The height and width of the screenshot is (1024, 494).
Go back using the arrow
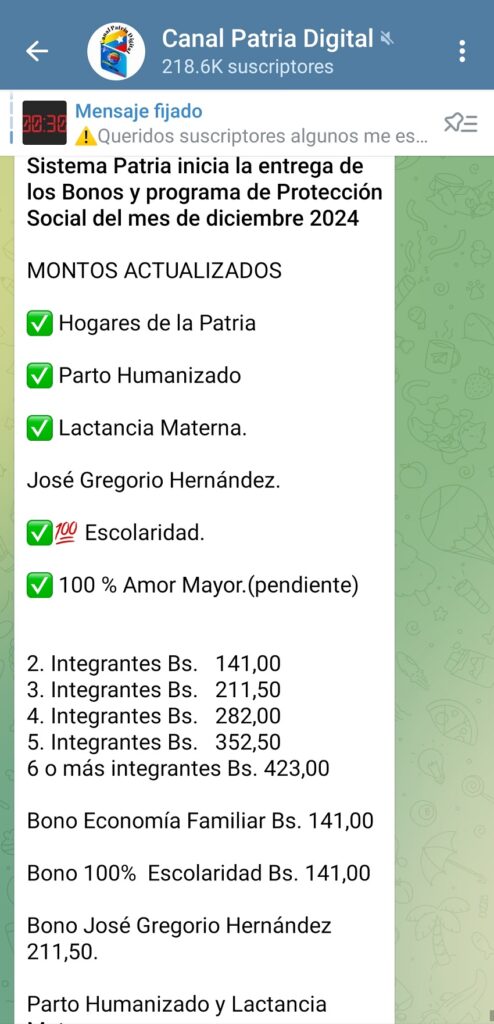pos(37,51)
